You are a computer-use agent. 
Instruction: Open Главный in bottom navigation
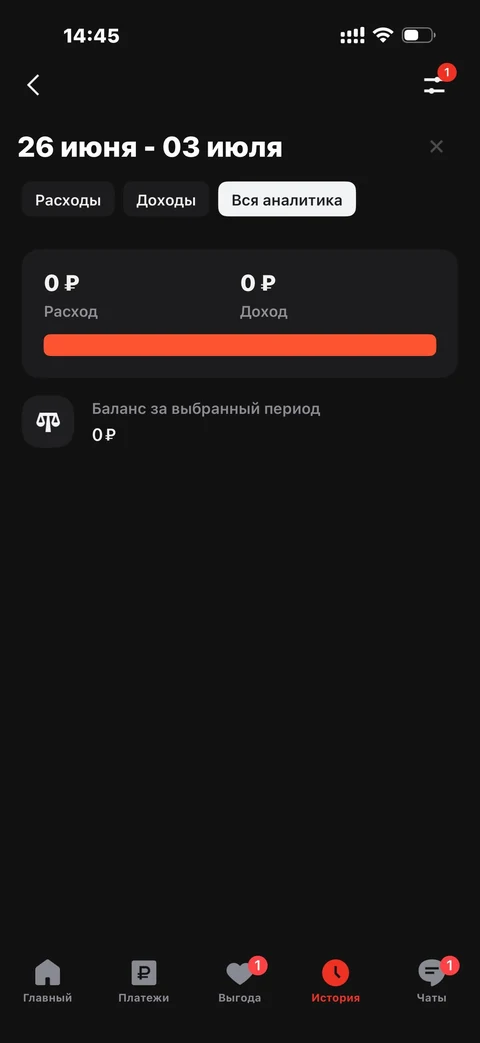pyautogui.click(x=47, y=982)
